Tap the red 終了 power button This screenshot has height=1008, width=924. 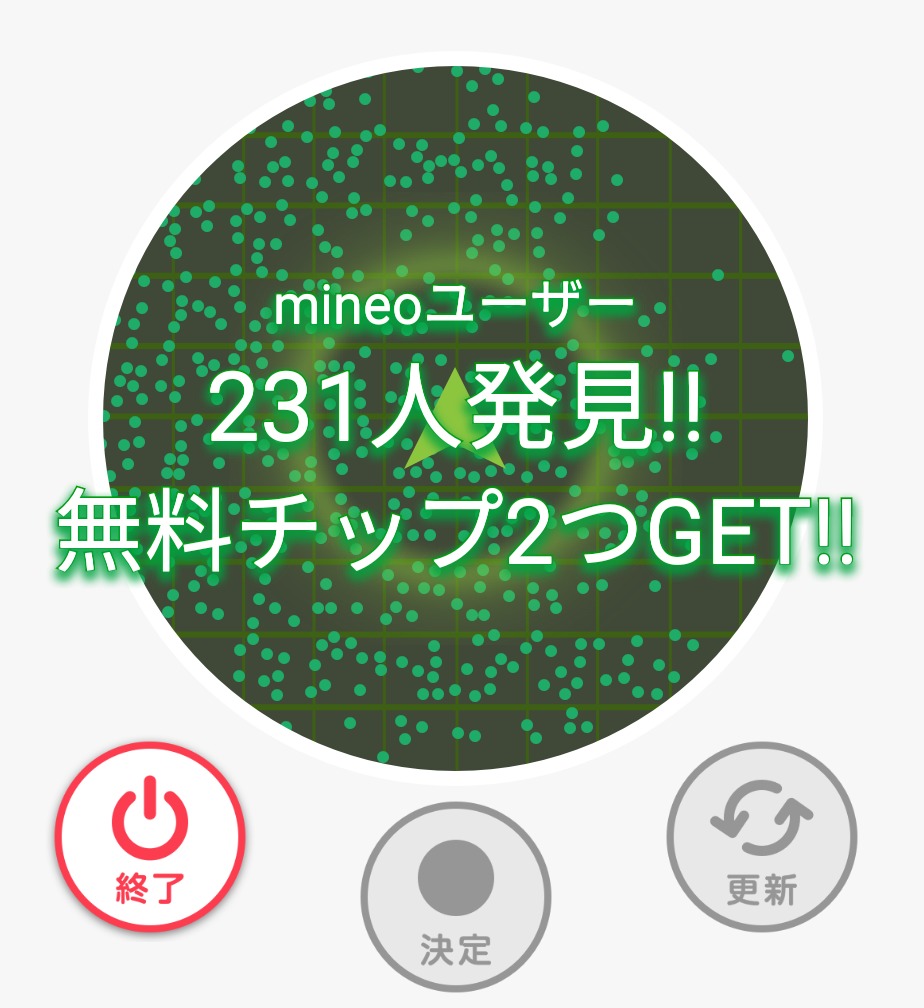click(150, 837)
